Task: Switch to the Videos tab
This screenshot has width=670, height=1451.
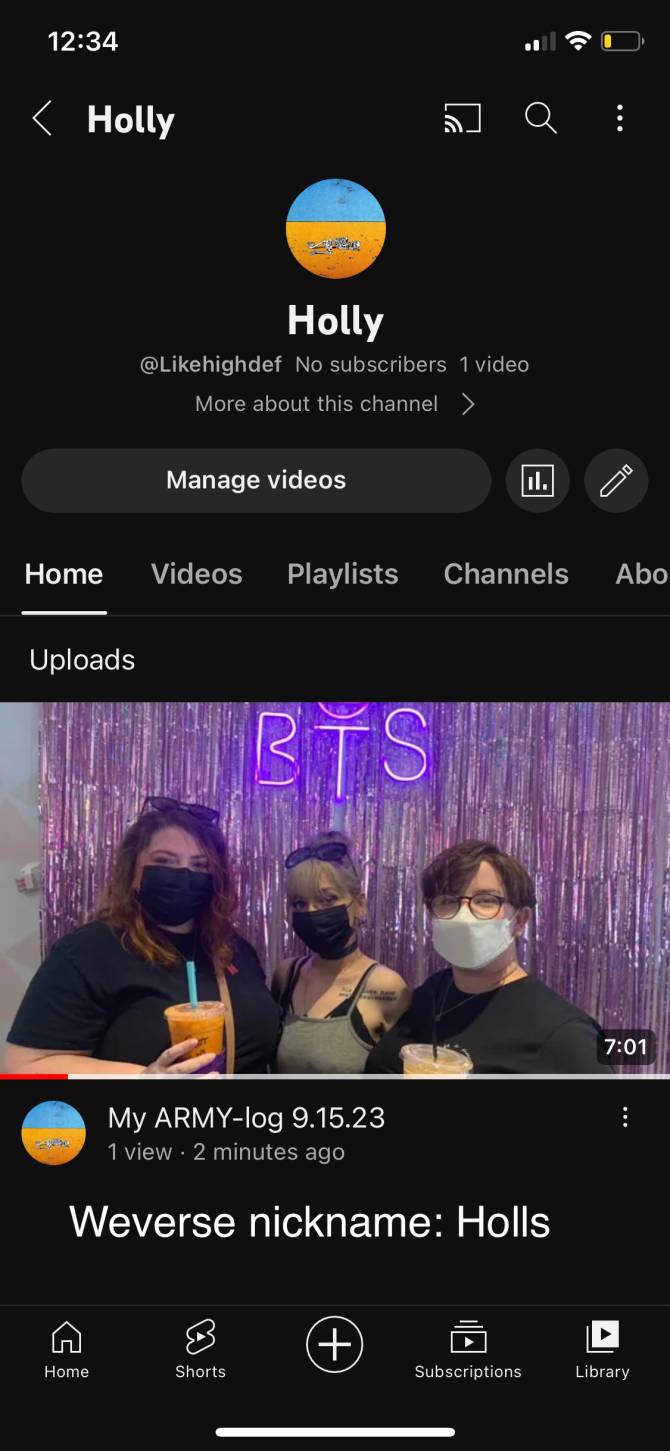Action: [x=196, y=574]
